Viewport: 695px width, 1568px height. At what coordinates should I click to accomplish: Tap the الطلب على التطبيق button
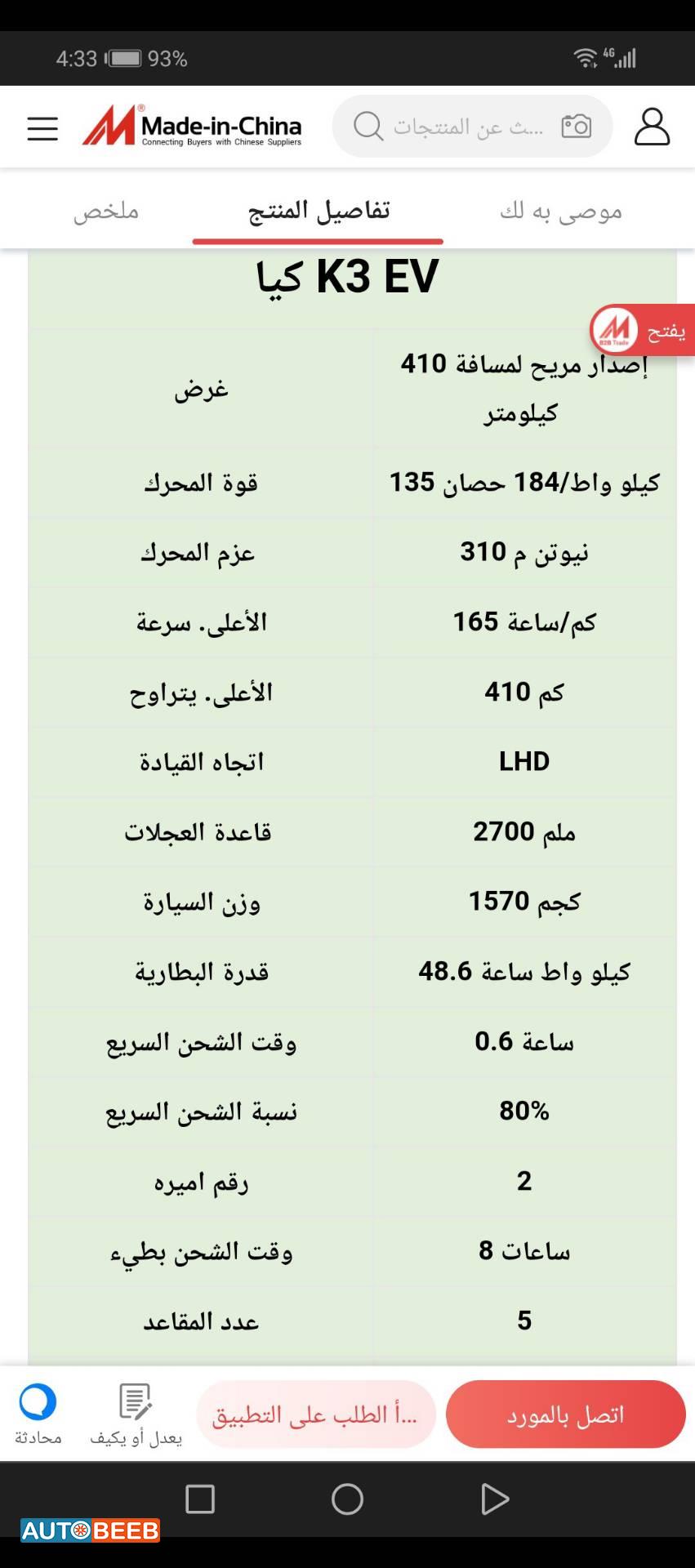click(317, 1414)
